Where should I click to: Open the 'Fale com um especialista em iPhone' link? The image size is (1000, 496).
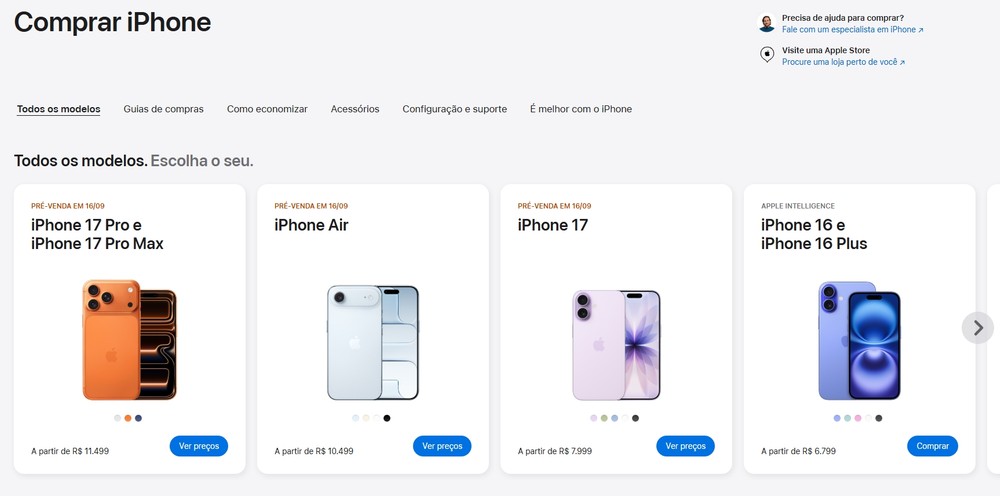coord(852,30)
